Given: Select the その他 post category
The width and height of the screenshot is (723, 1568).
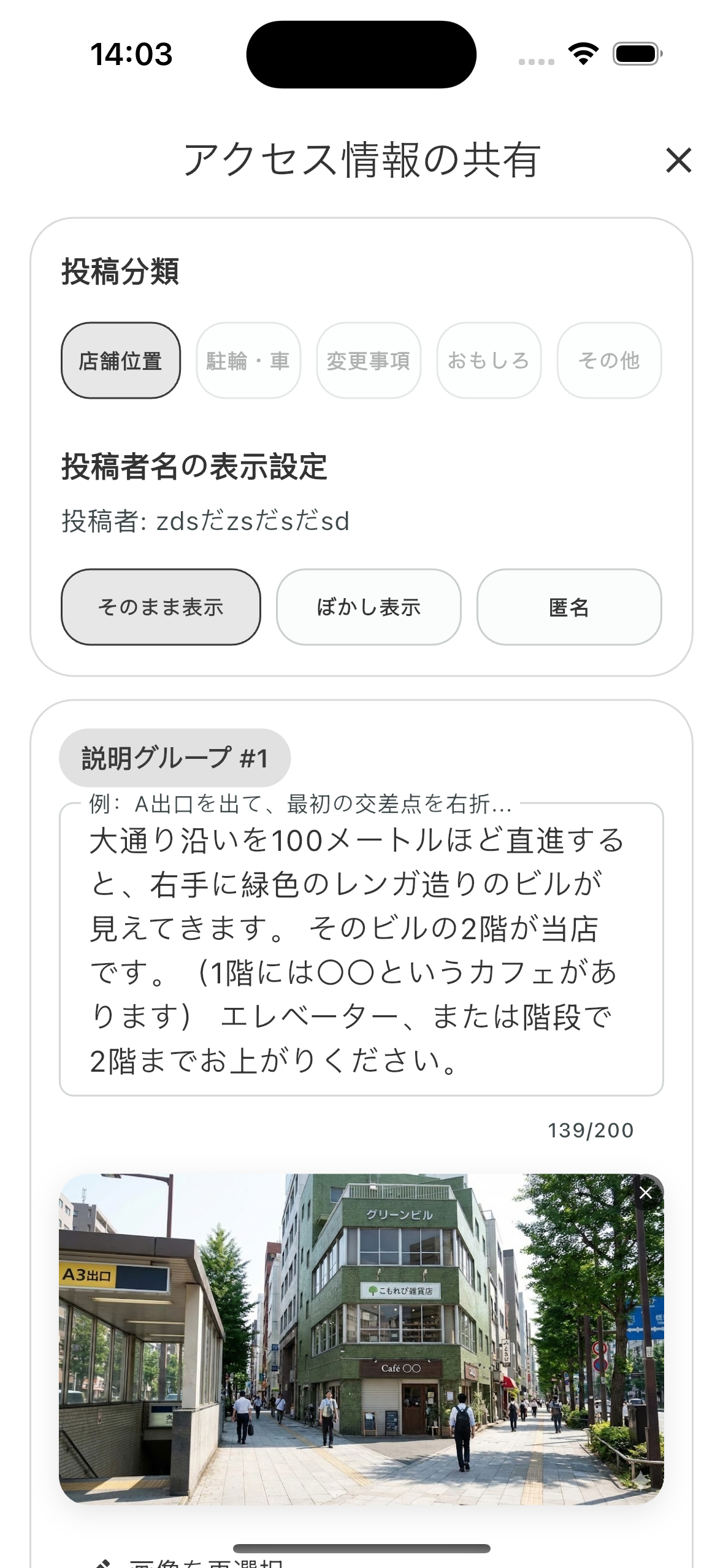Looking at the screenshot, I should [609, 361].
